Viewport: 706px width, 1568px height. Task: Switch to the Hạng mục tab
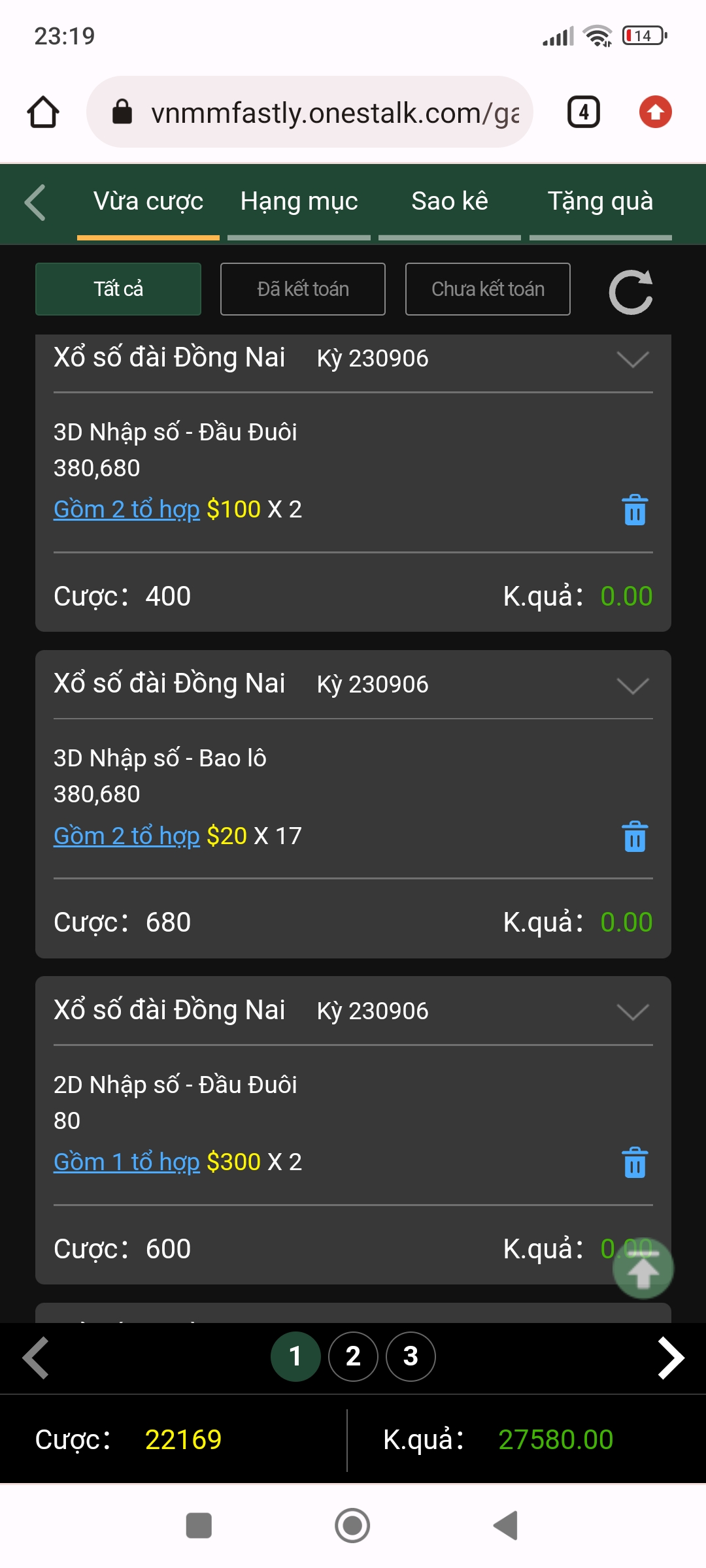(x=299, y=201)
